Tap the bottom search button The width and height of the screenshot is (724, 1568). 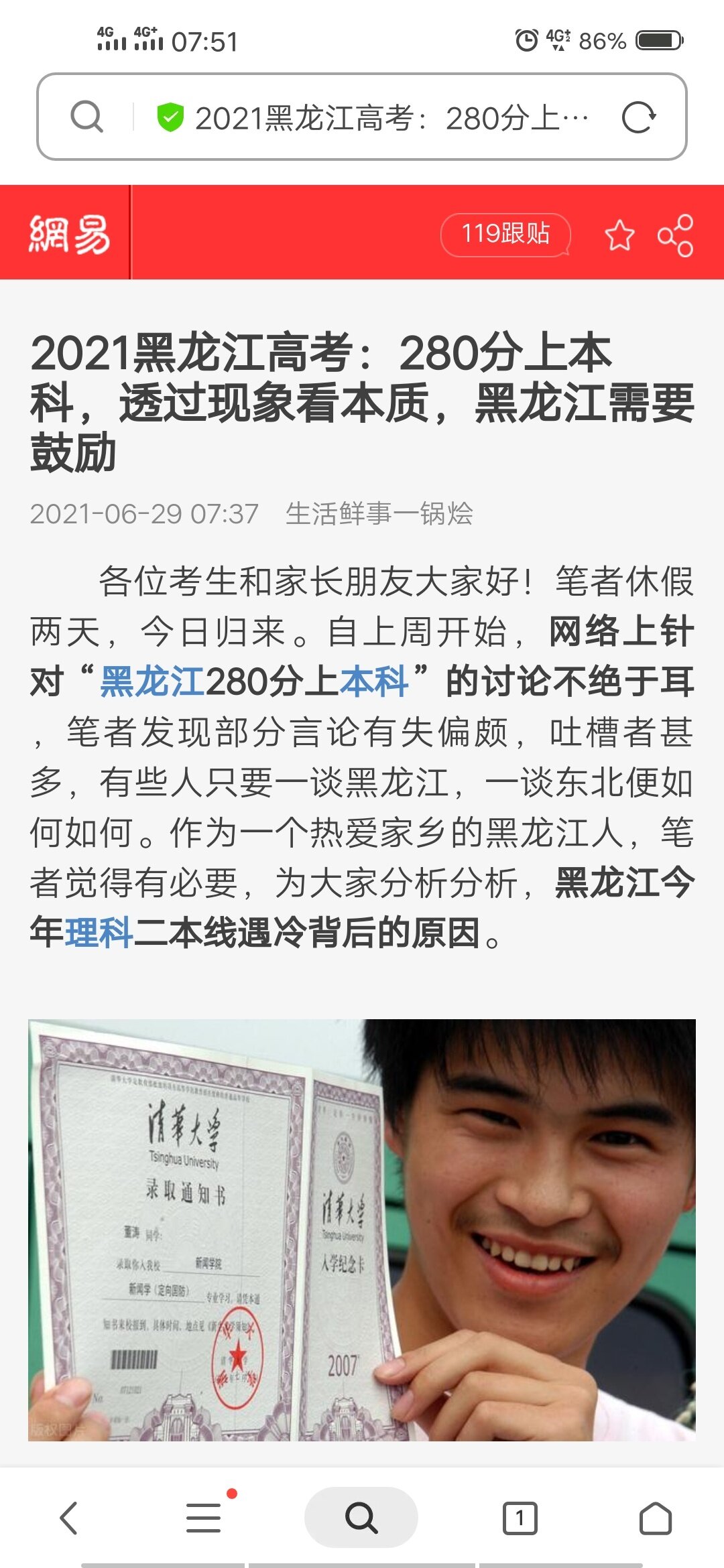tap(361, 1518)
